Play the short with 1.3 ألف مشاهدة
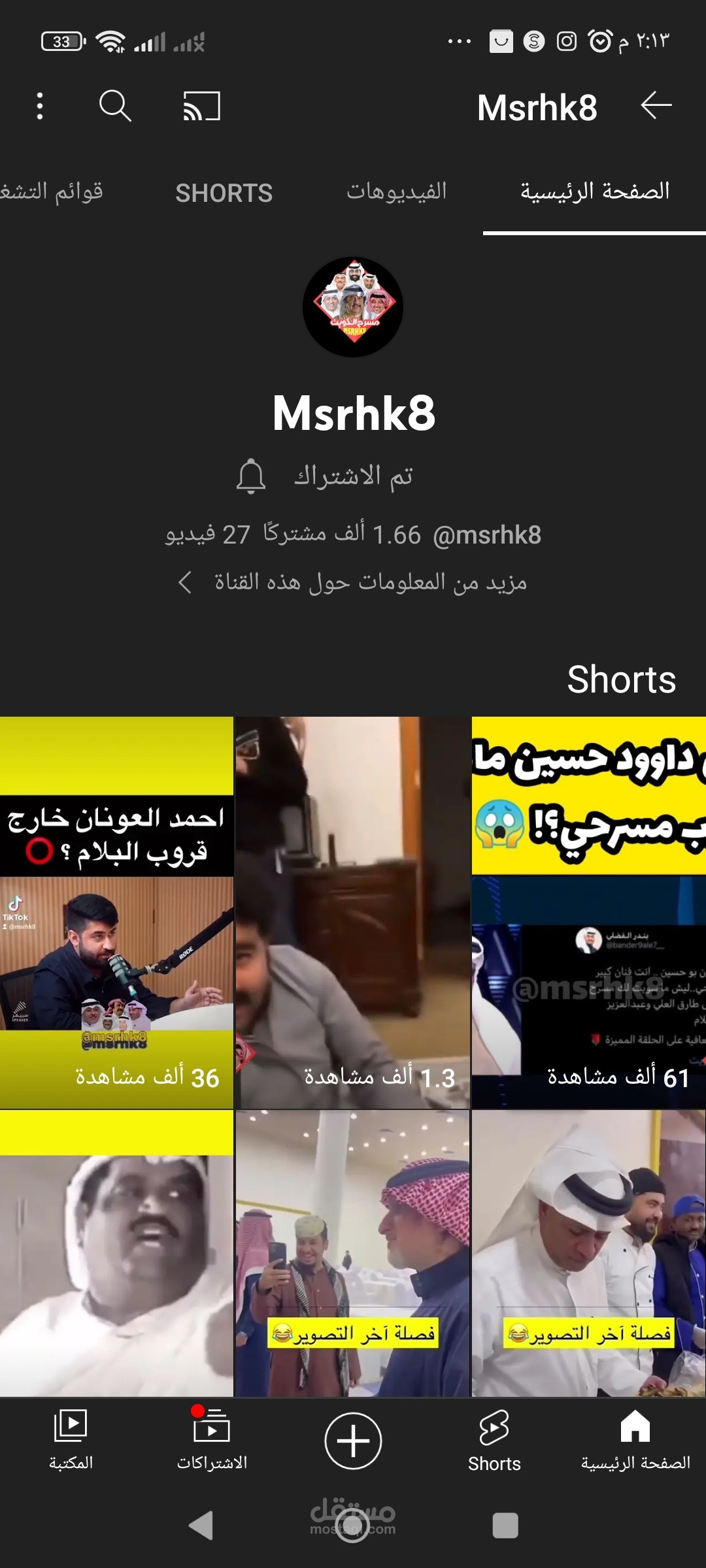 (x=352, y=912)
